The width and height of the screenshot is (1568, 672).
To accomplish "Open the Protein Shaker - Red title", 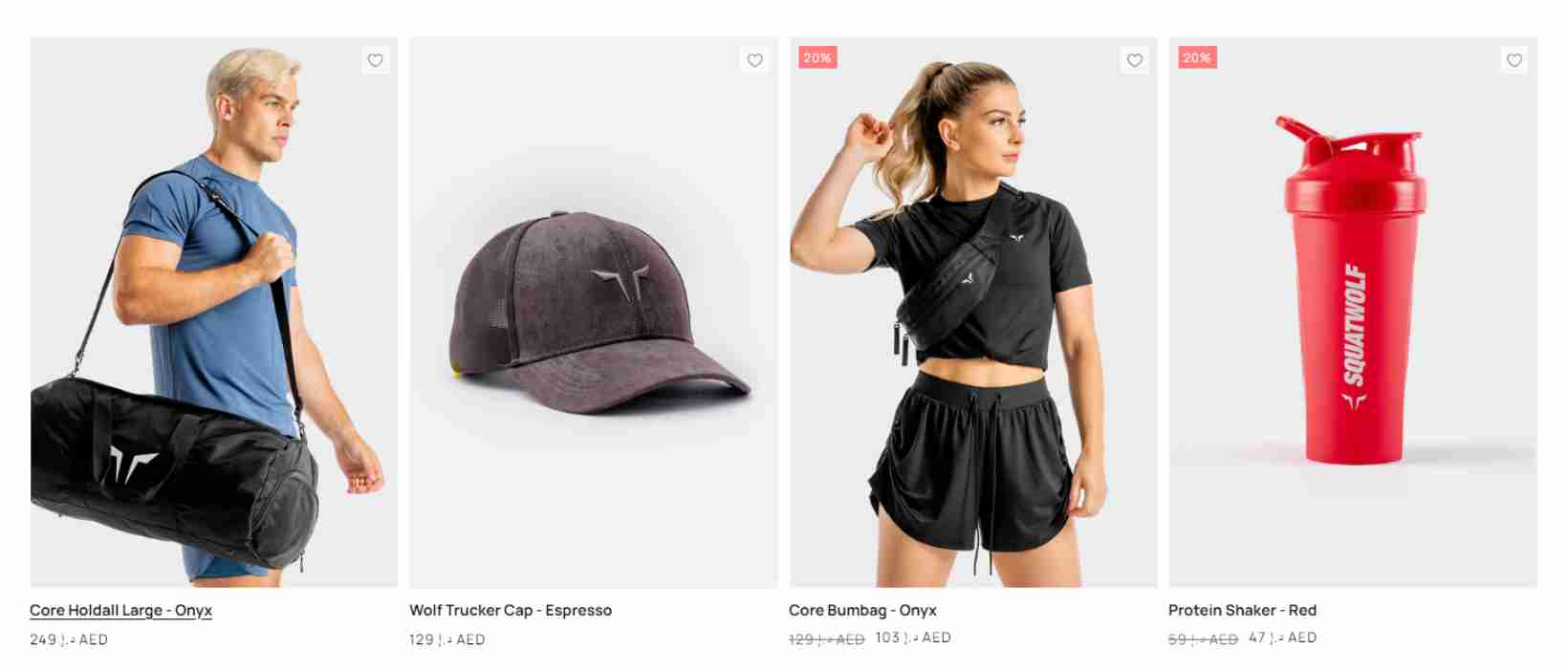I will 1242,610.
